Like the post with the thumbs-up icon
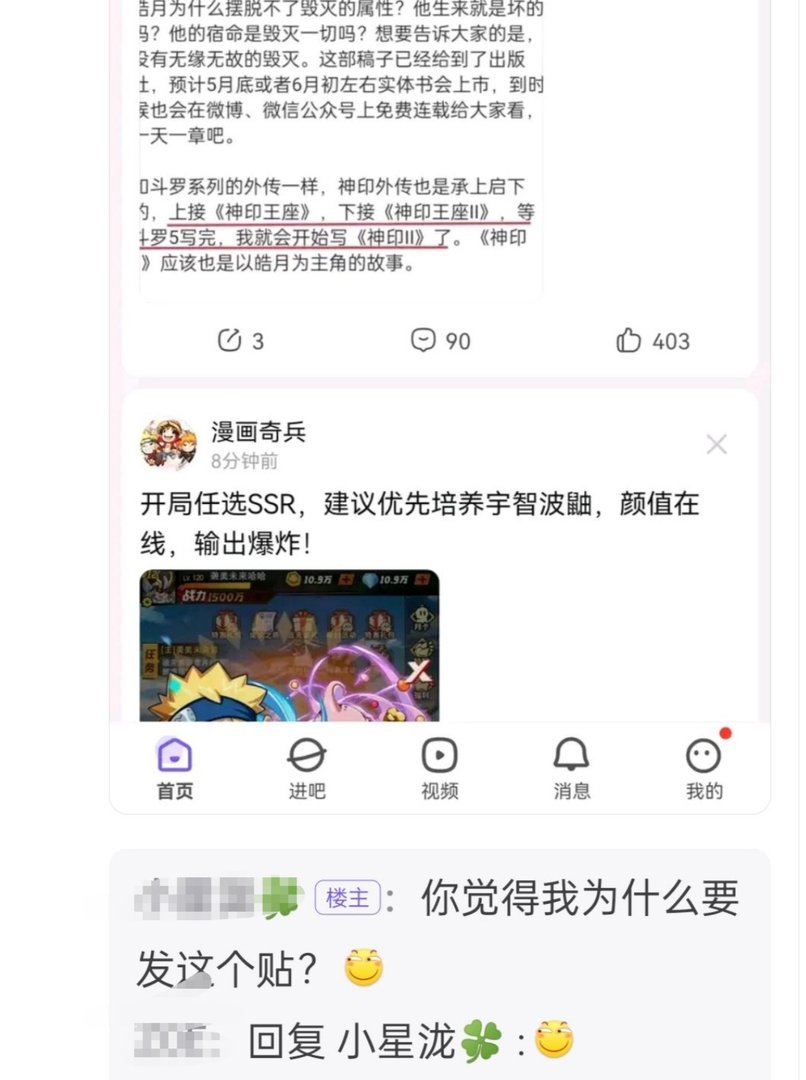806x1080 pixels. coord(630,341)
